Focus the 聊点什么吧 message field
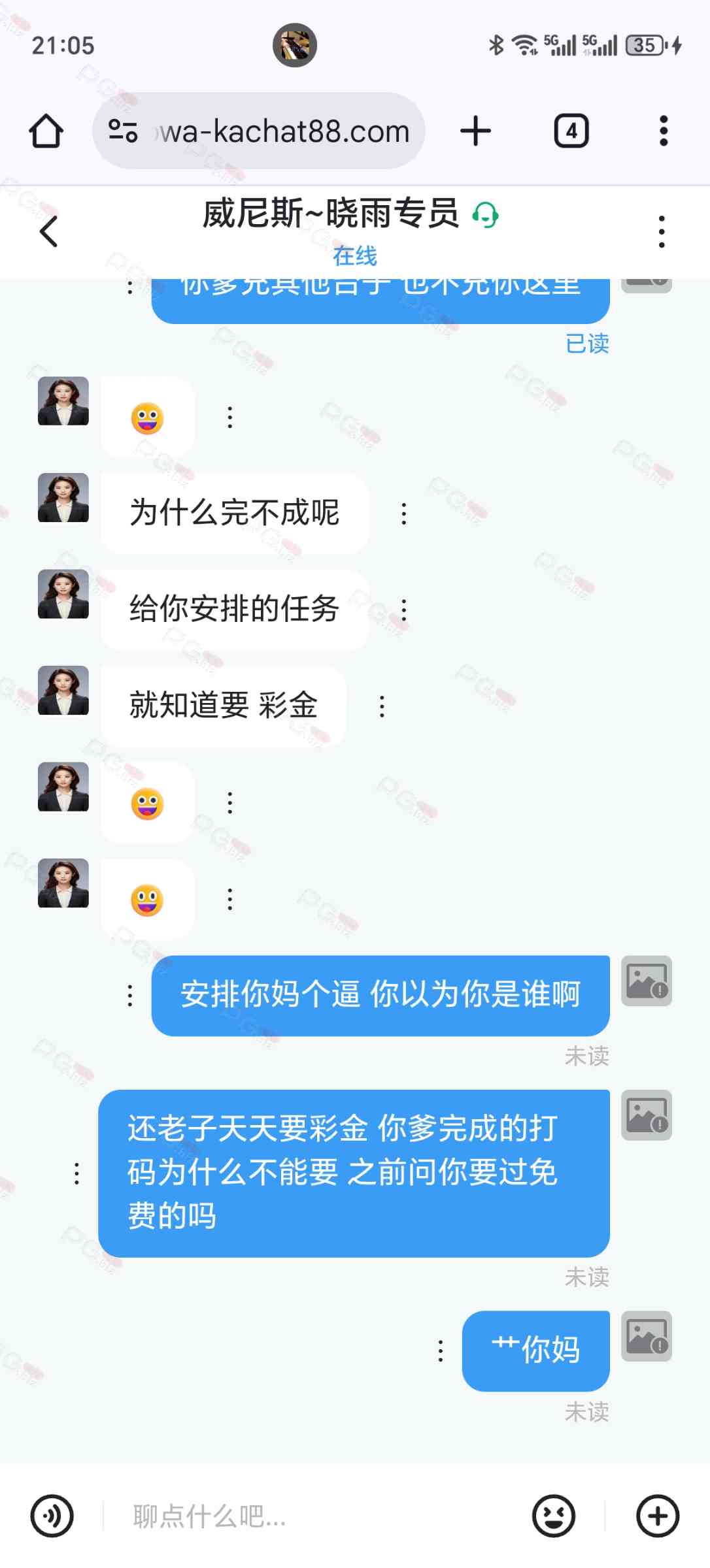Screen dimensions: 710x1568 (314, 1516)
